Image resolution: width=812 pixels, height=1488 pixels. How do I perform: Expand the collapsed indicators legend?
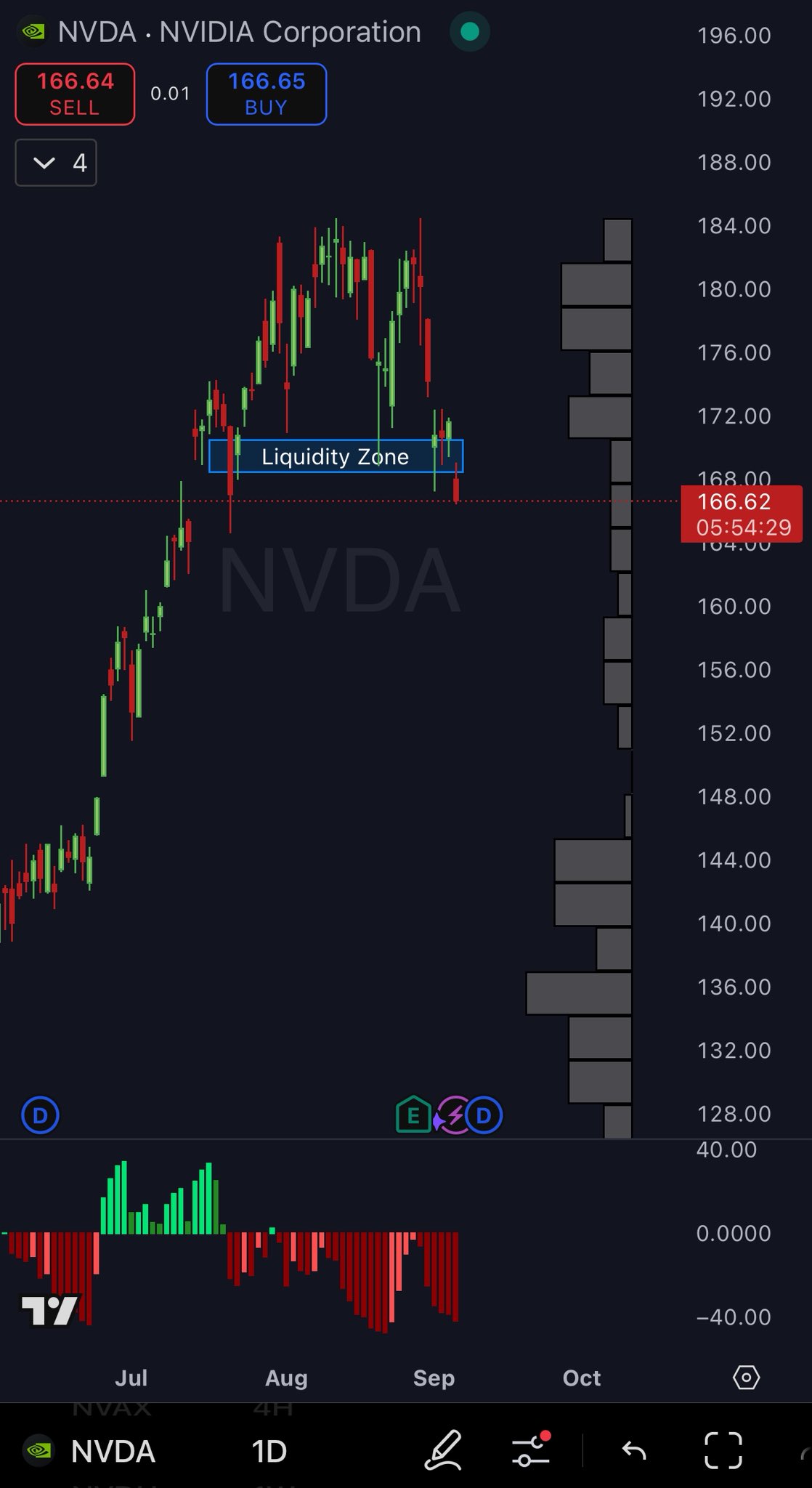[x=56, y=163]
